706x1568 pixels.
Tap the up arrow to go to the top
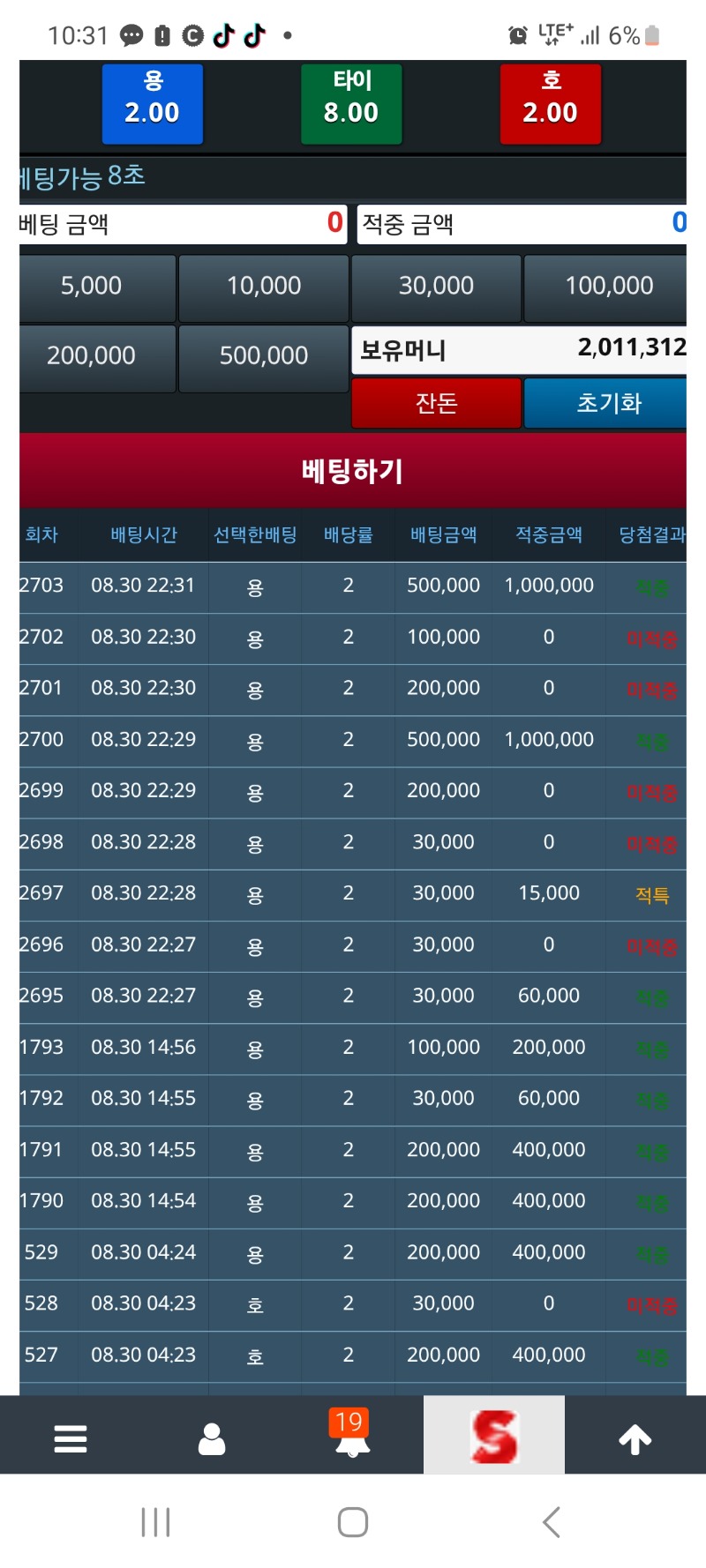point(635,1438)
